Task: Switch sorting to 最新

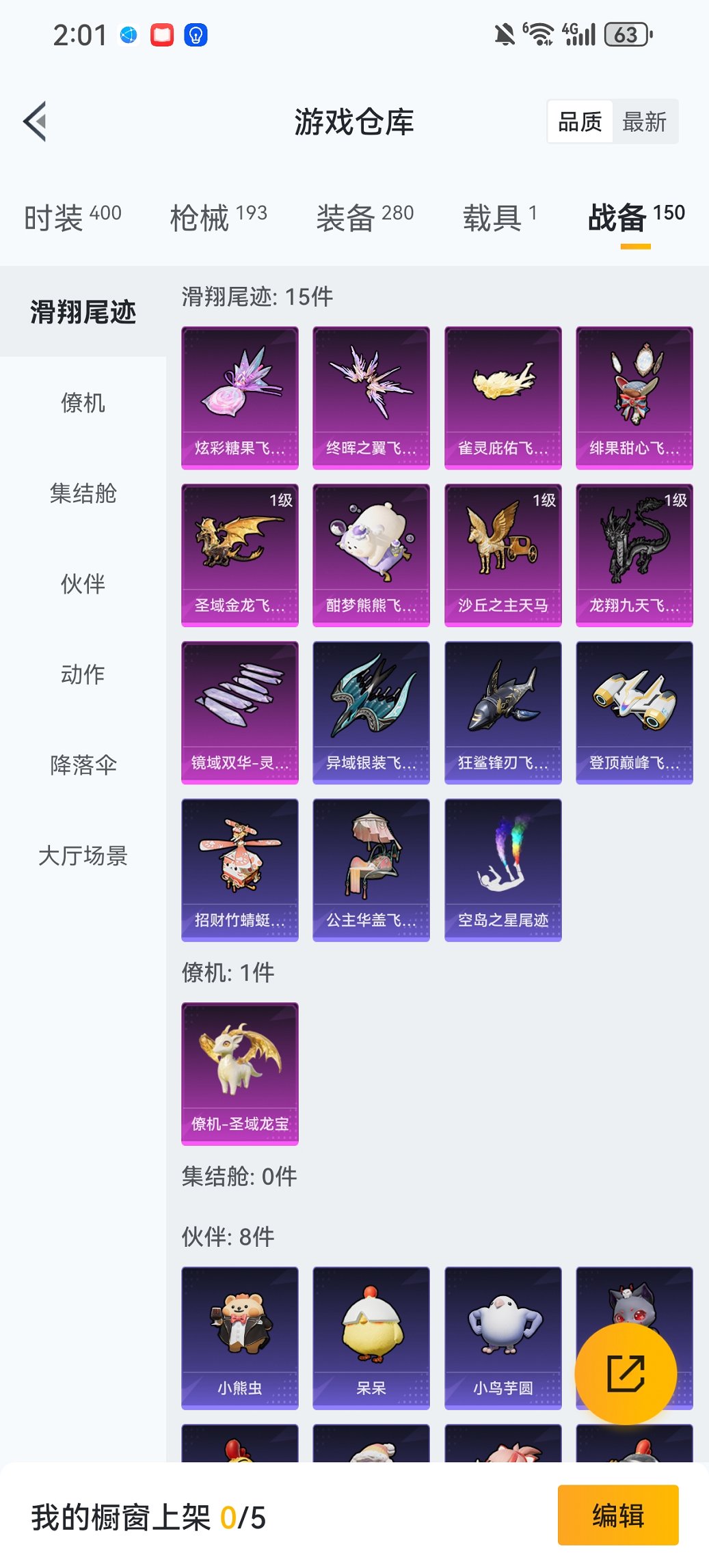Action: pyautogui.click(x=645, y=121)
